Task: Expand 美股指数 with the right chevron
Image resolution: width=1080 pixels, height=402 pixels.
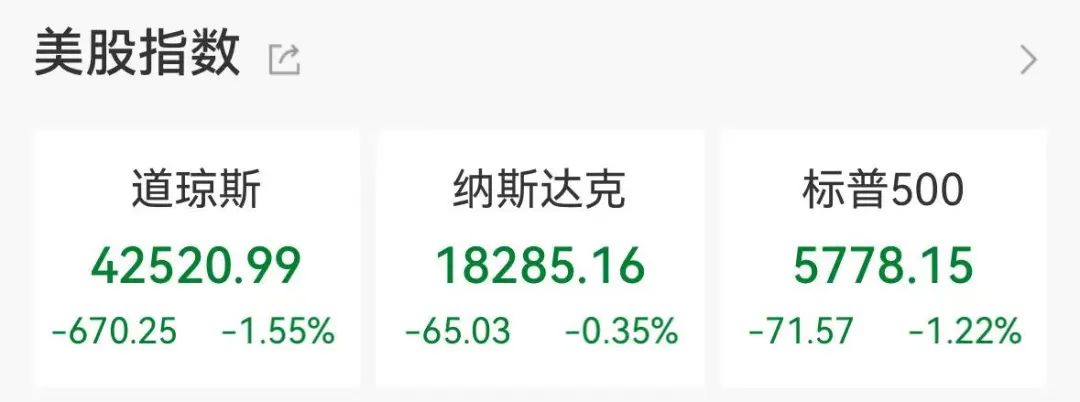Action: pyautogui.click(x=1028, y=60)
